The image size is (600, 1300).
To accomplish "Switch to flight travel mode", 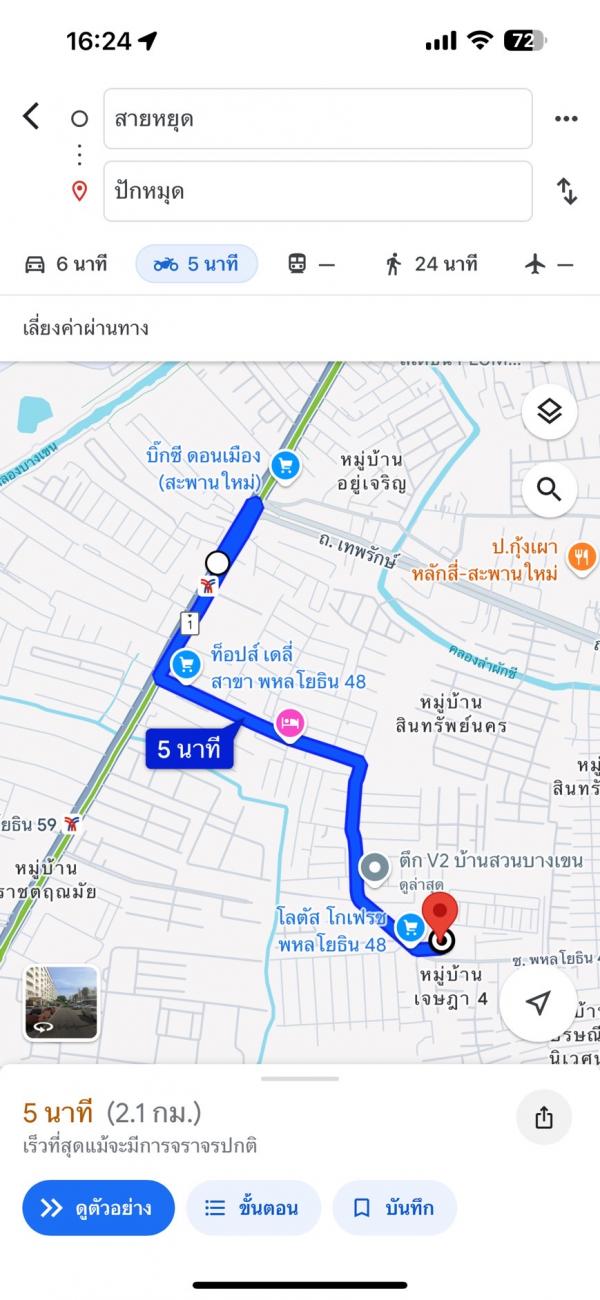I will point(550,264).
